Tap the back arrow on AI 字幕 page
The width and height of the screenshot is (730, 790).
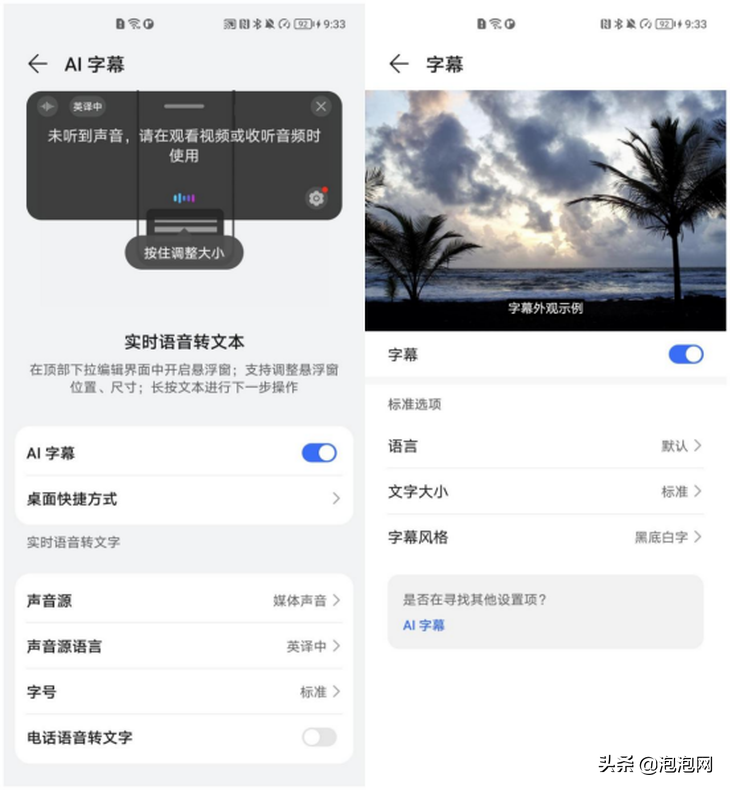click(x=37, y=64)
